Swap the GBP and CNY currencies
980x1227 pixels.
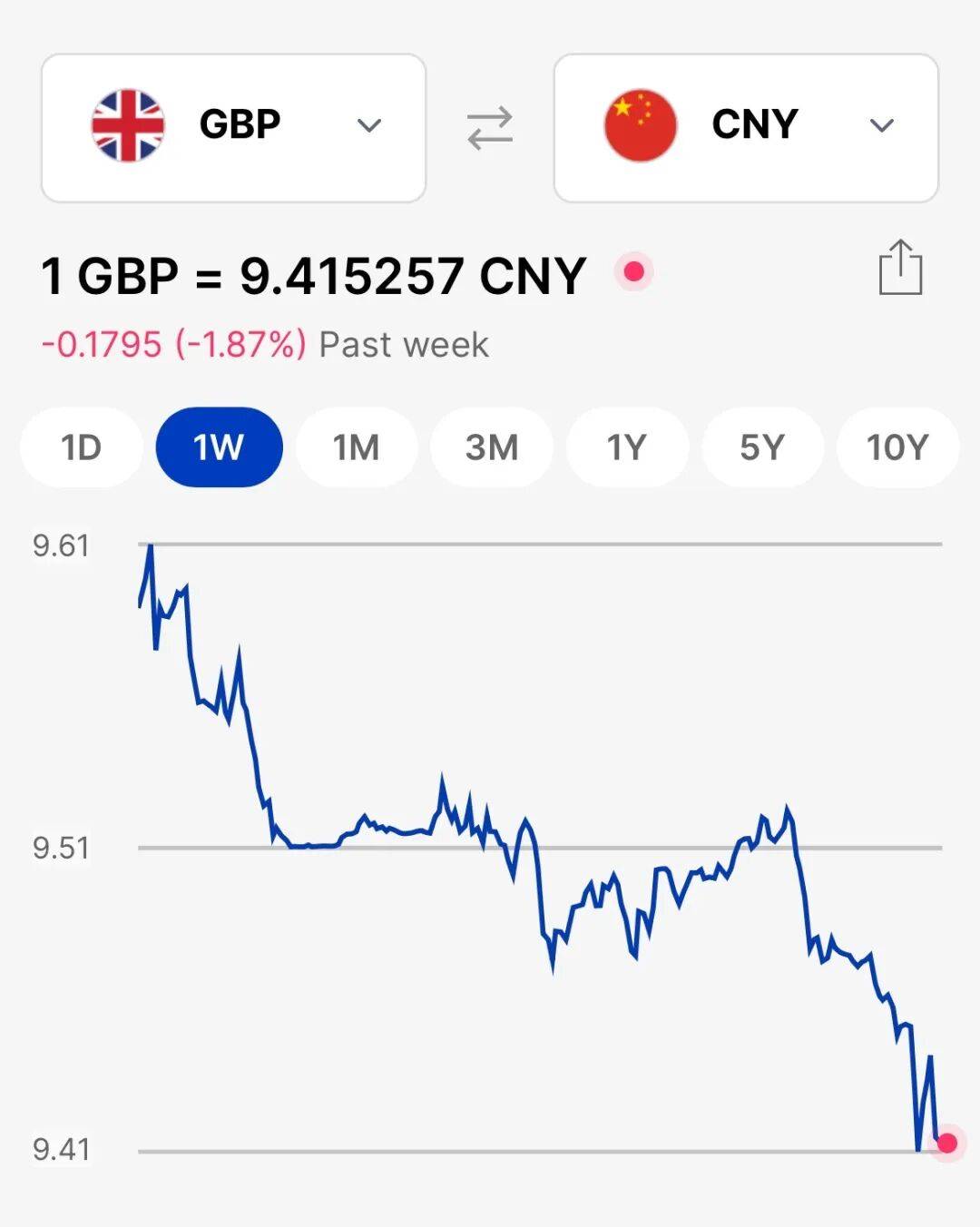(x=490, y=127)
